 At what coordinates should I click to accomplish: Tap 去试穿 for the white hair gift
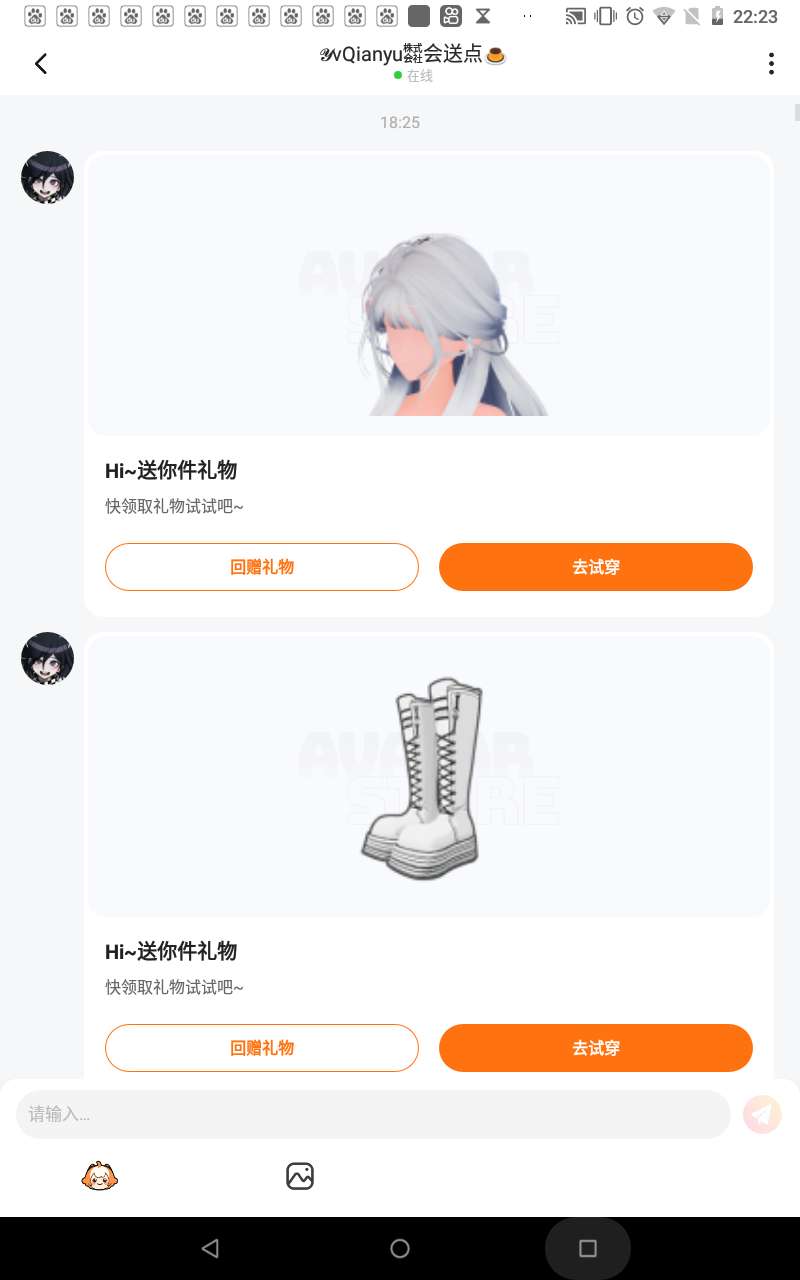[595, 567]
